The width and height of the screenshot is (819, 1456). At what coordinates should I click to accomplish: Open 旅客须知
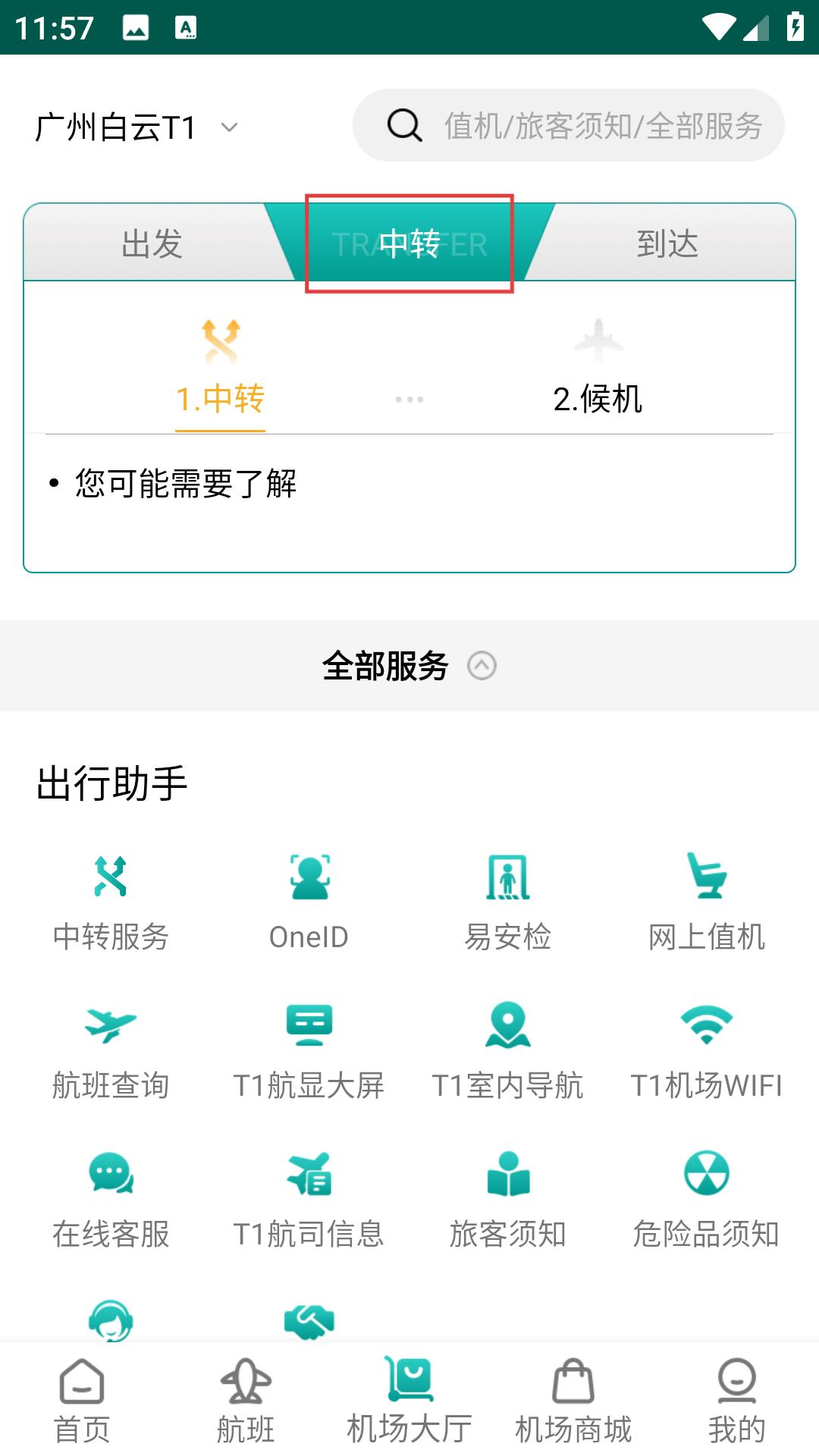click(x=508, y=1200)
